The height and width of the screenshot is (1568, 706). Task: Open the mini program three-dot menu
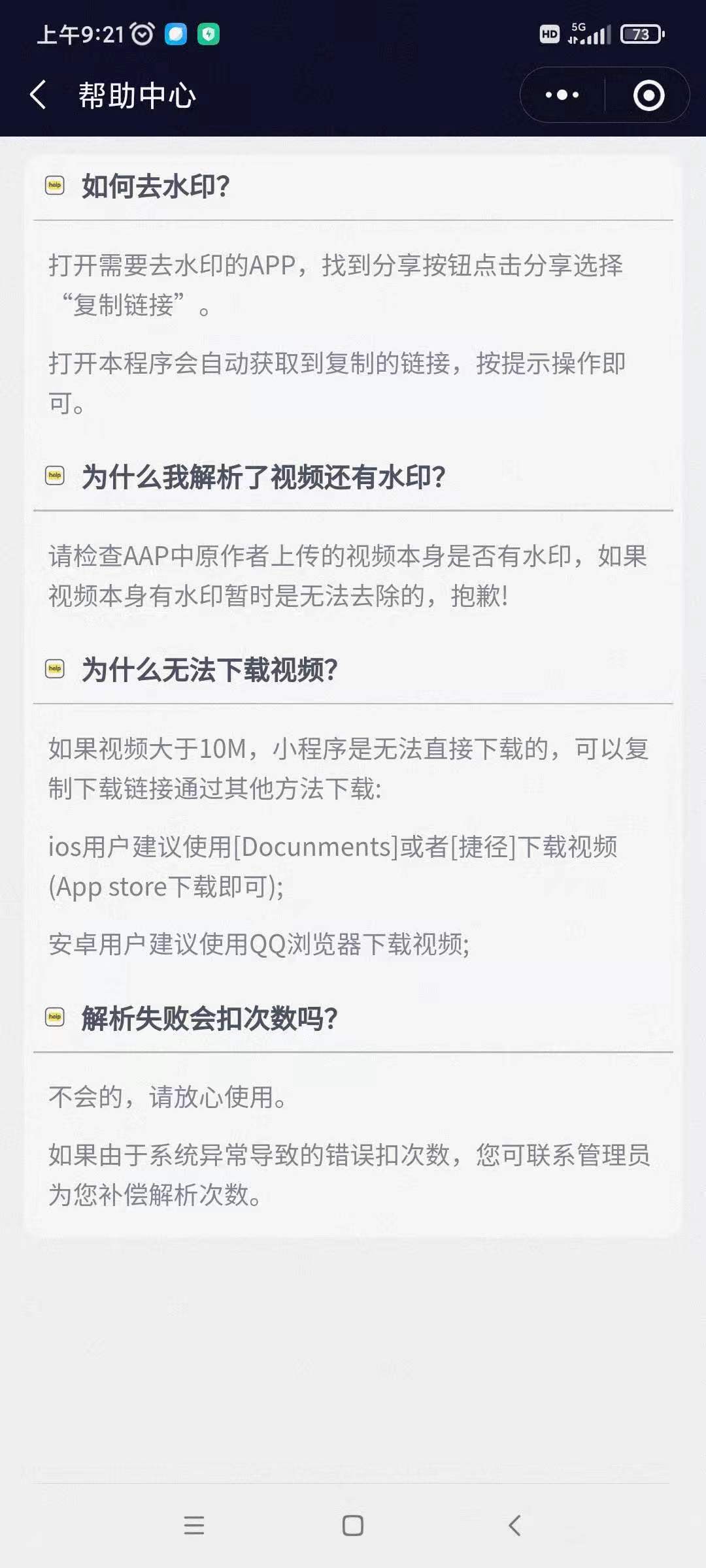tap(562, 95)
